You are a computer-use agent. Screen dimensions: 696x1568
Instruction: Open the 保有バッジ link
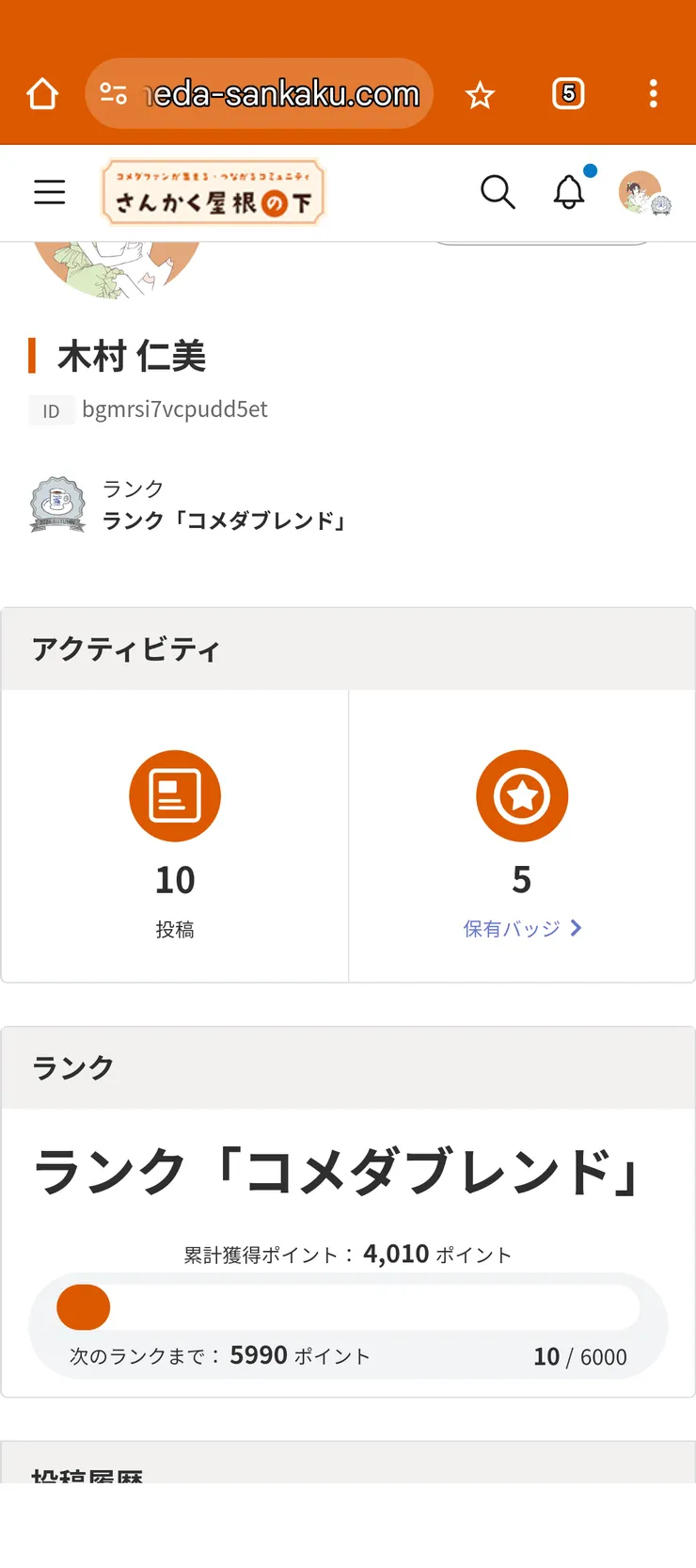pos(511,929)
